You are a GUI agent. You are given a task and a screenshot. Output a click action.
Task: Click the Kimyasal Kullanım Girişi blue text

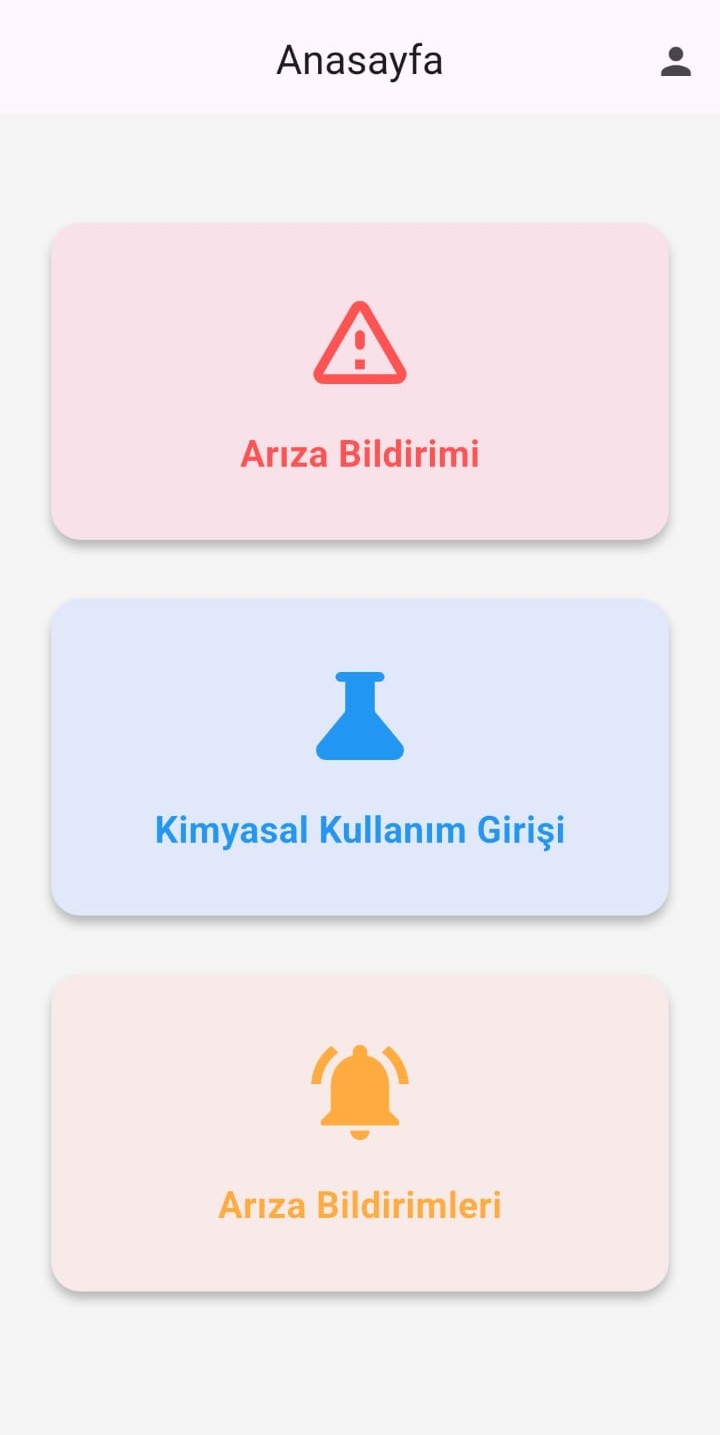(358, 829)
